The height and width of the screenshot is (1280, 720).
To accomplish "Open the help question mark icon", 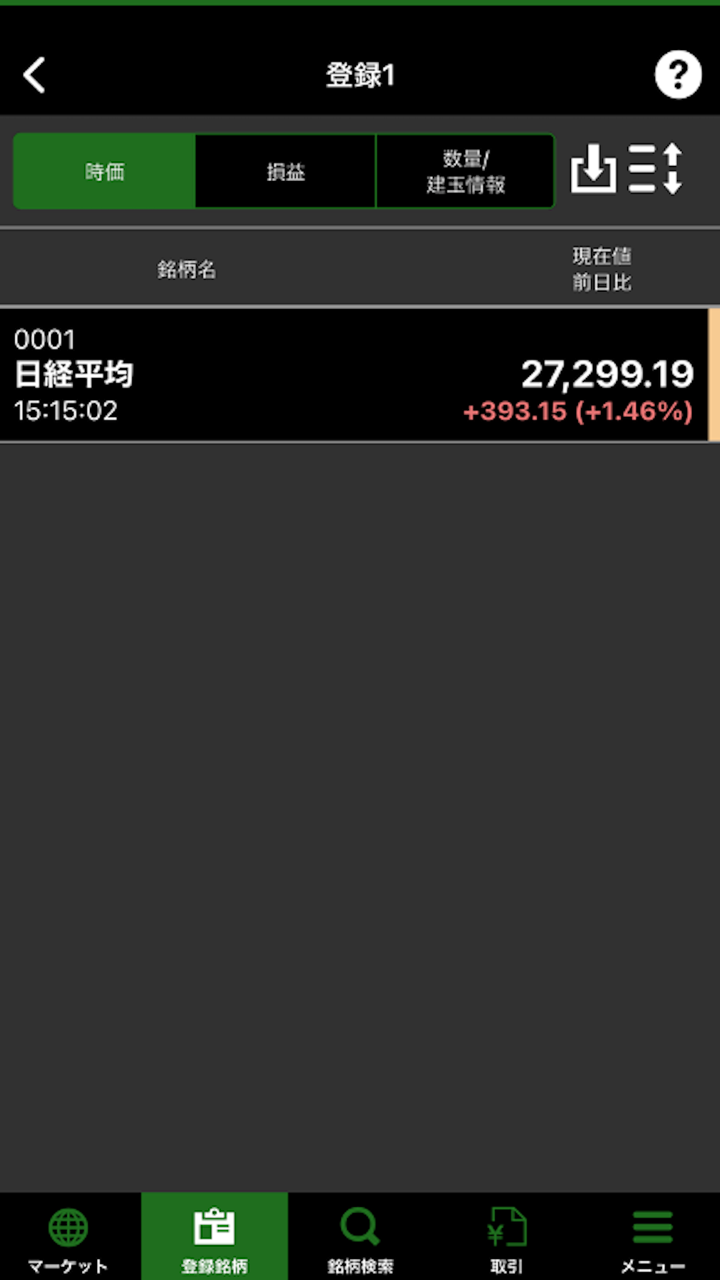I will [678, 75].
